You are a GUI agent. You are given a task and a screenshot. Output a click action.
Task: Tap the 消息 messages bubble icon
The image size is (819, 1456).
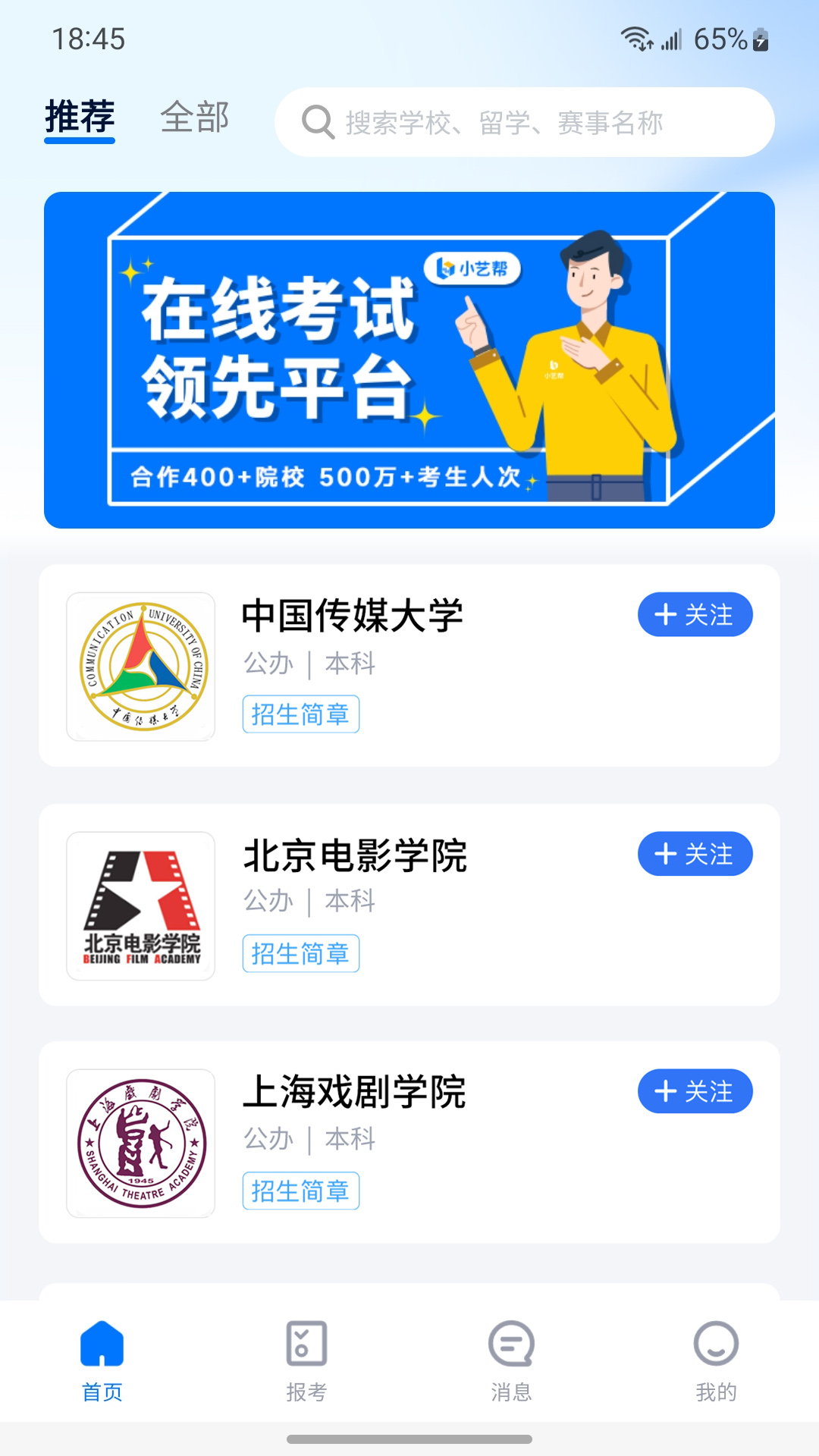pos(510,1357)
